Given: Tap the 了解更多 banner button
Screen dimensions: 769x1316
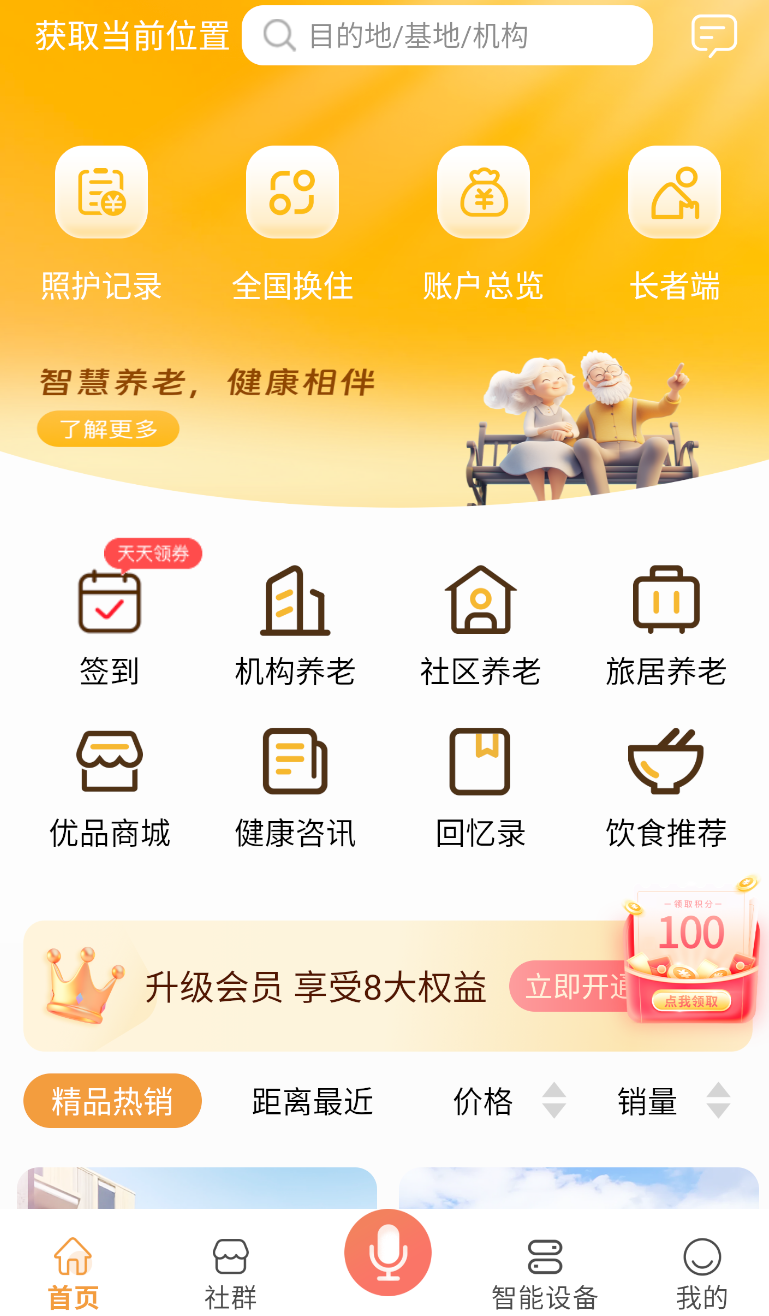Looking at the screenshot, I should click(108, 429).
